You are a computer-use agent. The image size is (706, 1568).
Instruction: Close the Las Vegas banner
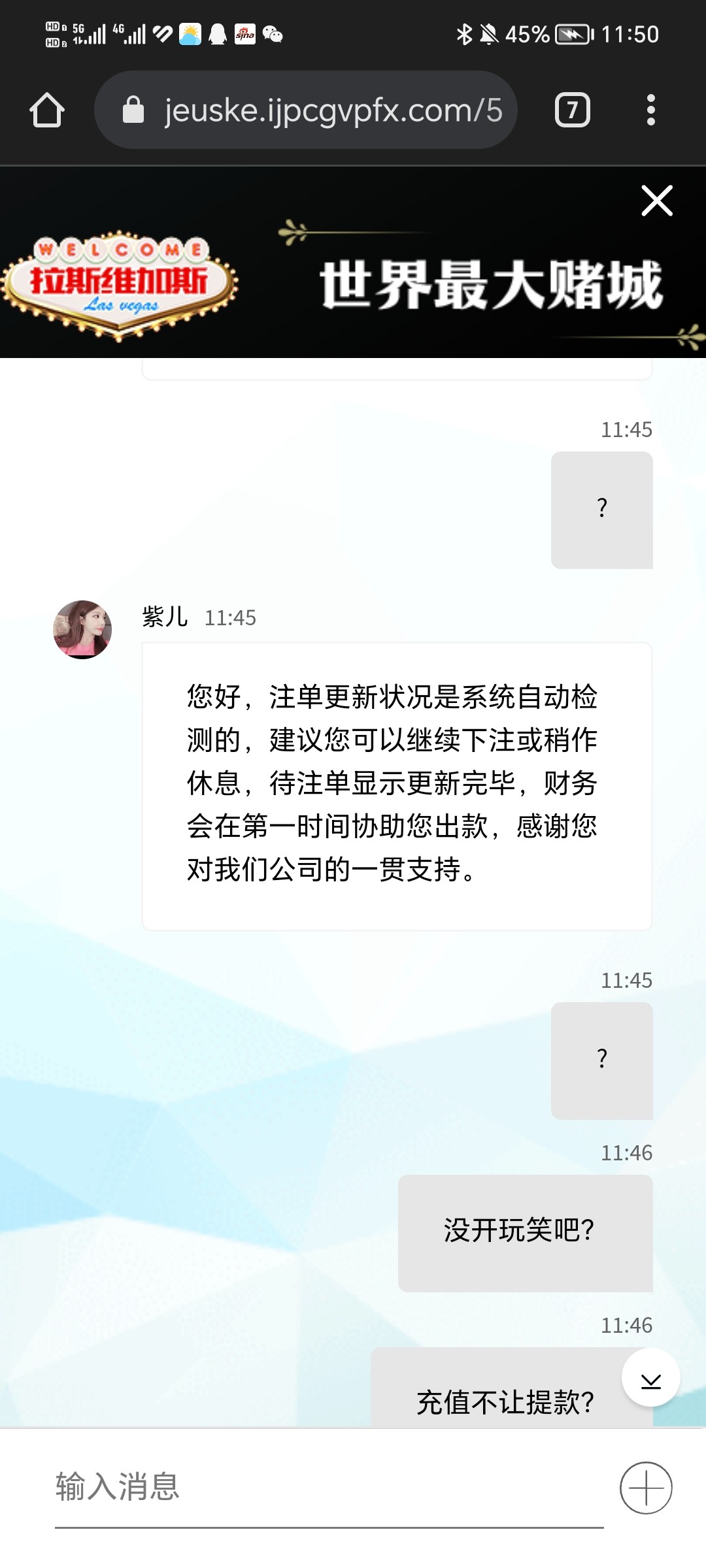point(656,201)
